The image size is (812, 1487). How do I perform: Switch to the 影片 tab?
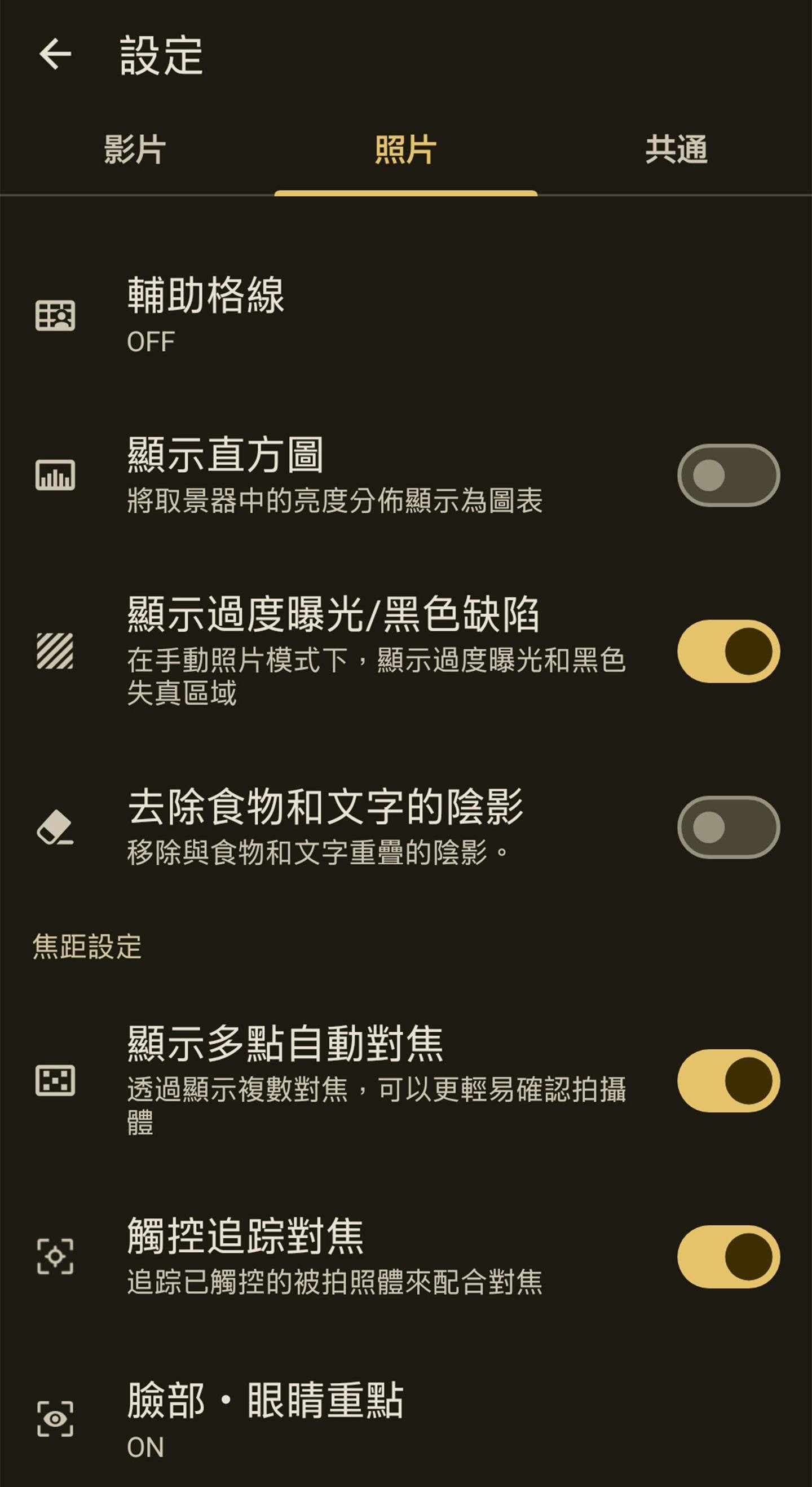134,149
